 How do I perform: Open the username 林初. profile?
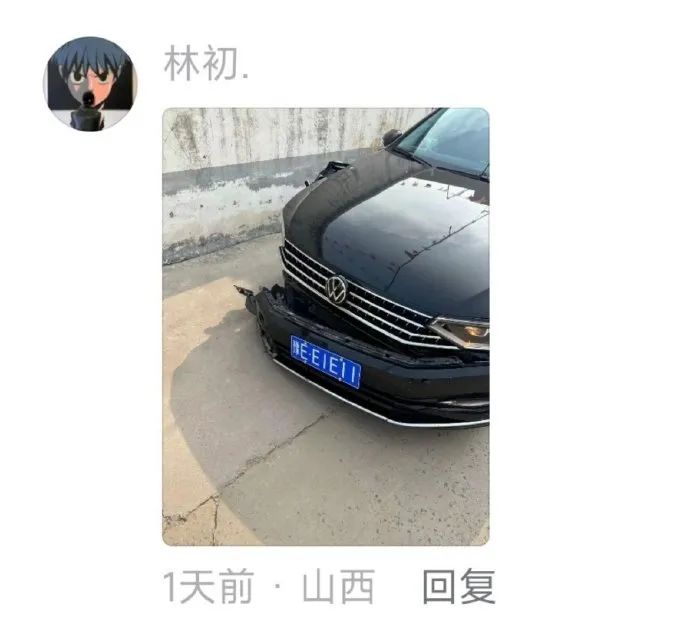pos(205,64)
